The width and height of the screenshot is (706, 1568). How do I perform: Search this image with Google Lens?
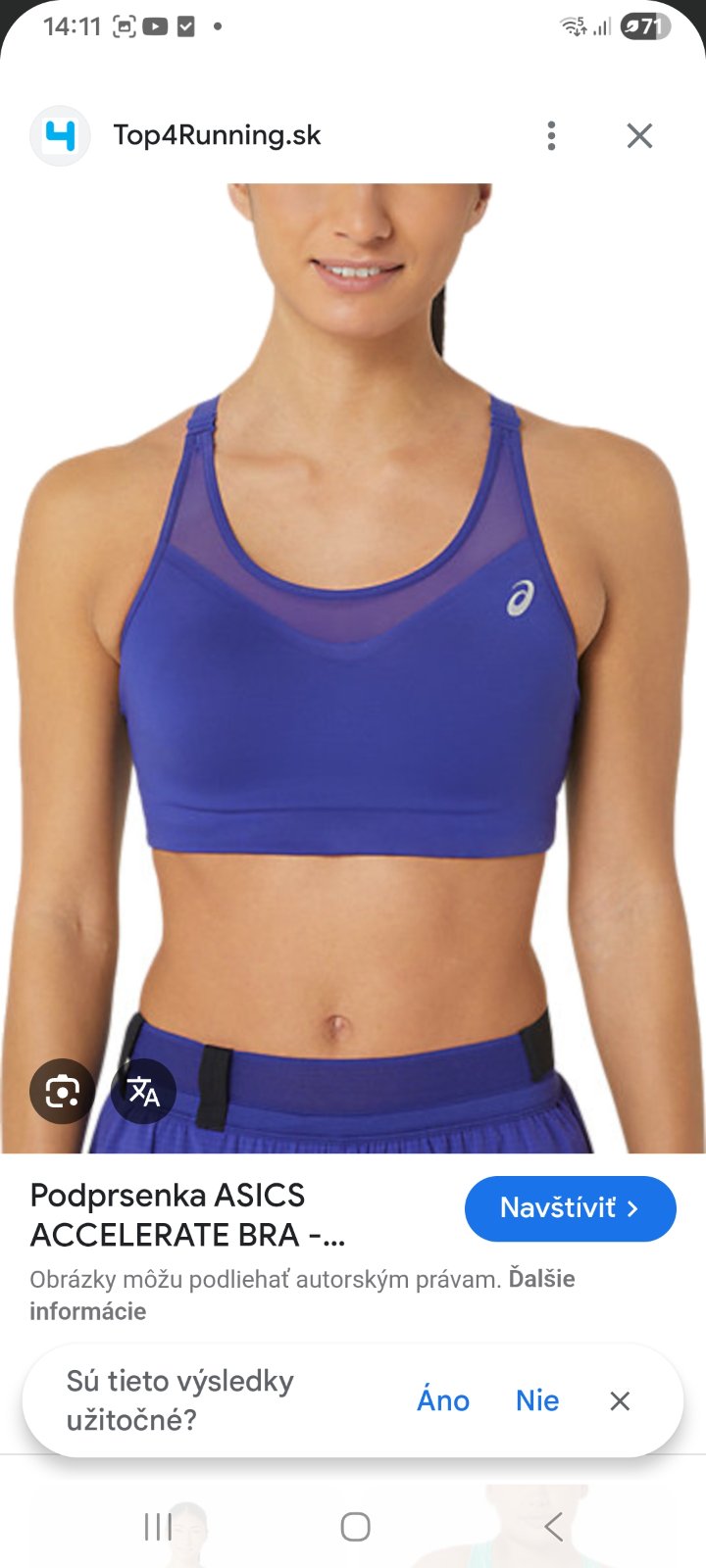pyautogui.click(x=62, y=1091)
